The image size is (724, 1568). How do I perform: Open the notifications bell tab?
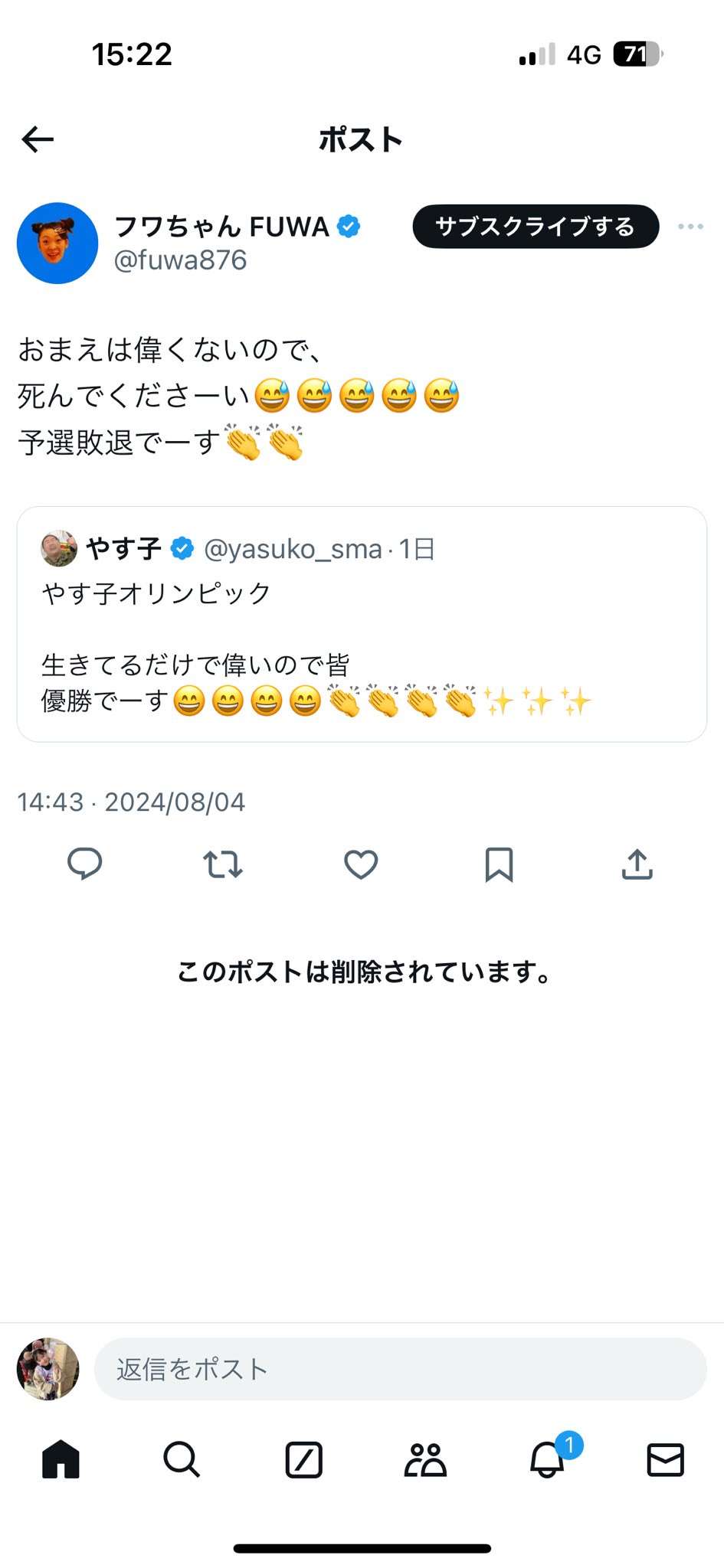click(x=548, y=1459)
